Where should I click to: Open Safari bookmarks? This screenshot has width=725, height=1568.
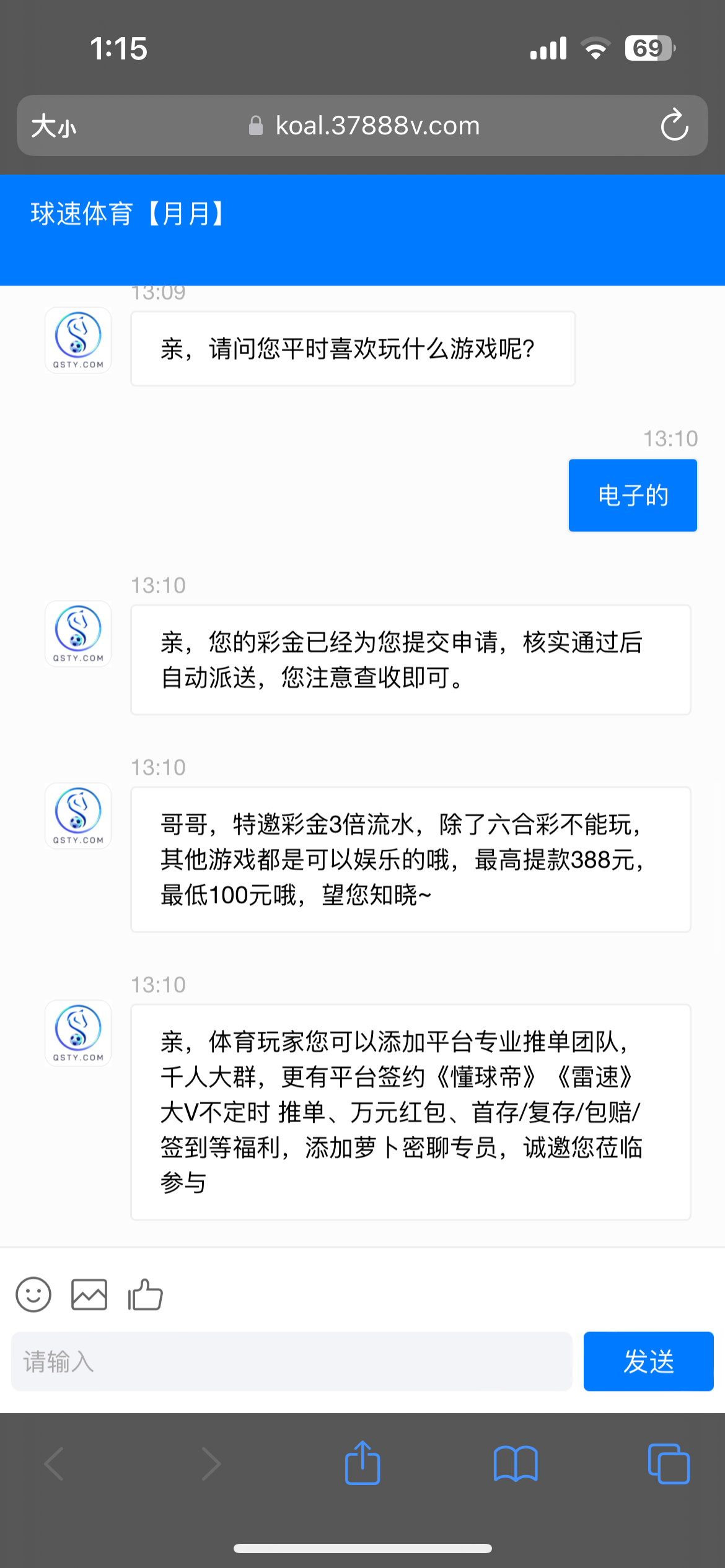click(516, 1464)
